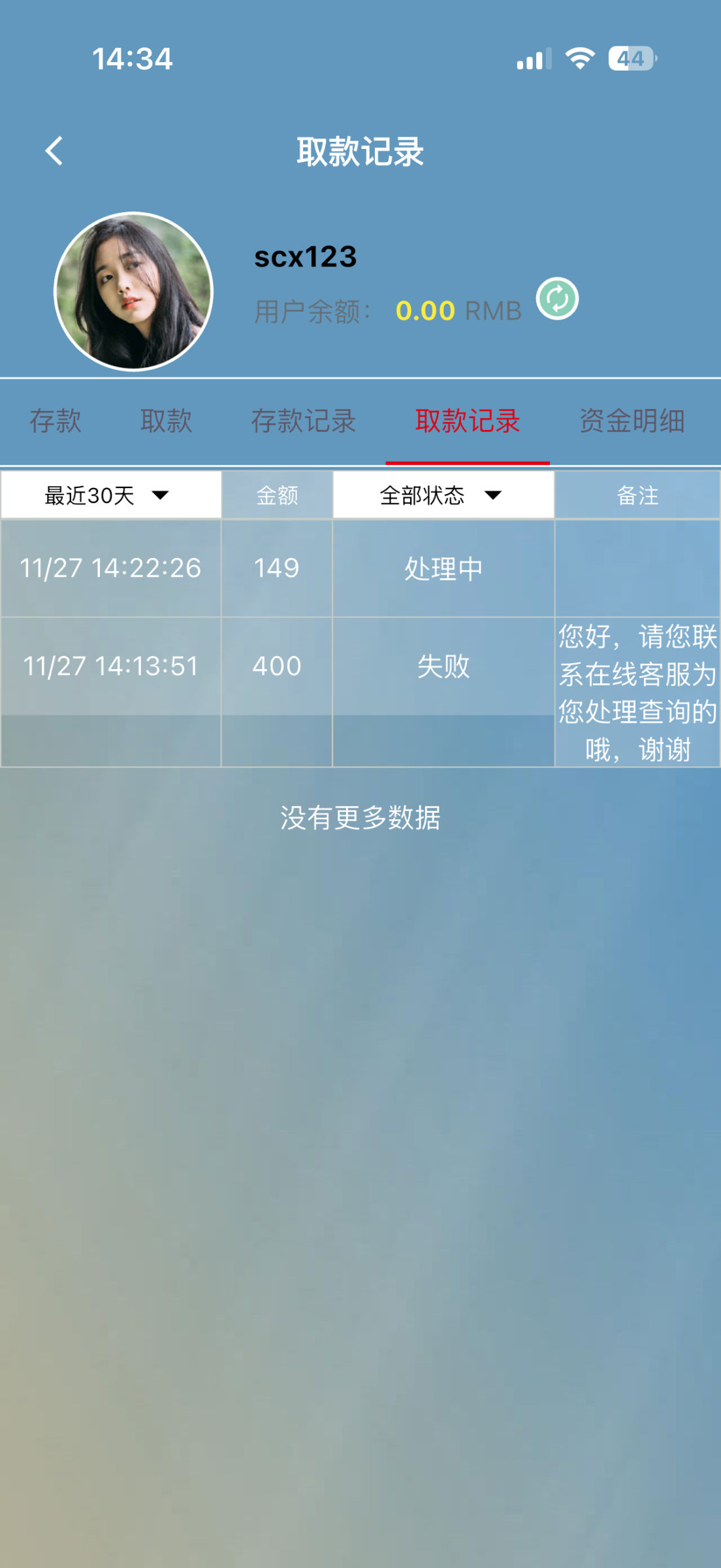Open the 存款记录 tab

[304, 421]
